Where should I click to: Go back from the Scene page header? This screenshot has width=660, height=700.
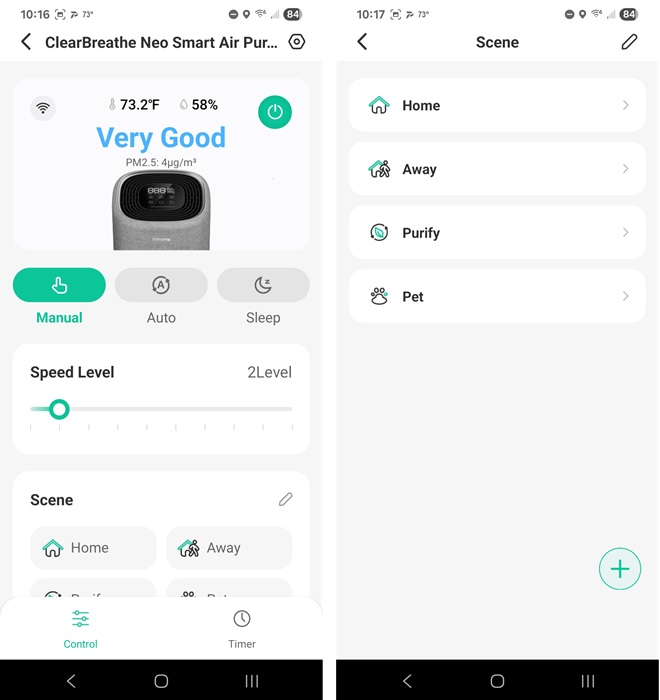(x=363, y=42)
